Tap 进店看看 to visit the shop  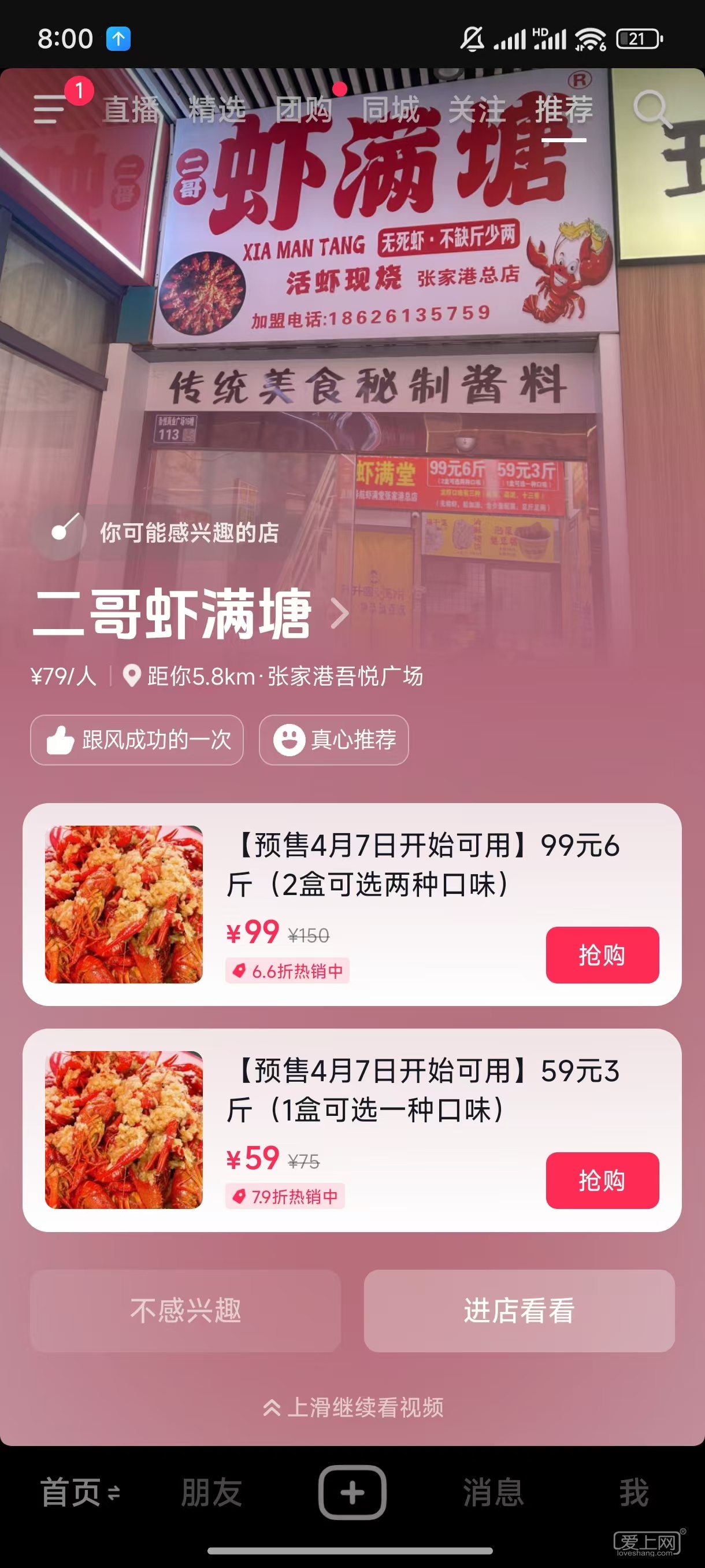(519, 1310)
